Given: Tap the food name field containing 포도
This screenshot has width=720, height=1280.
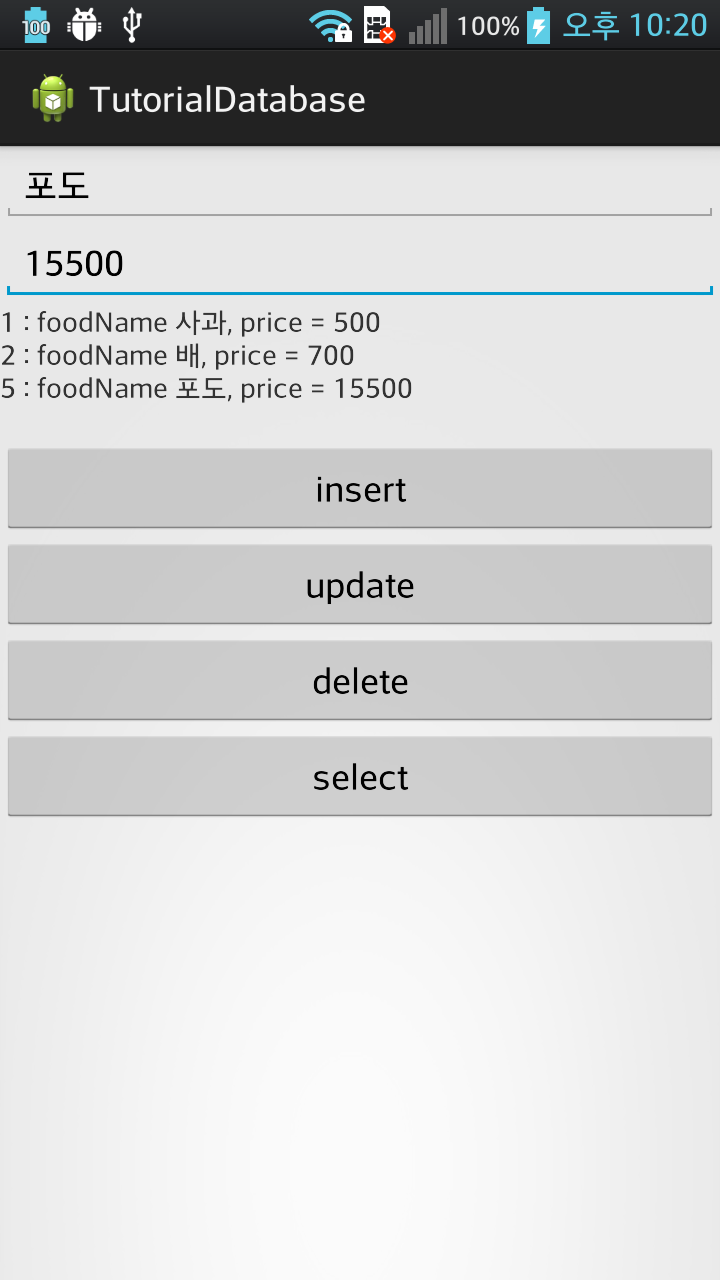Looking at the screenshot, I should pos(360,186).
